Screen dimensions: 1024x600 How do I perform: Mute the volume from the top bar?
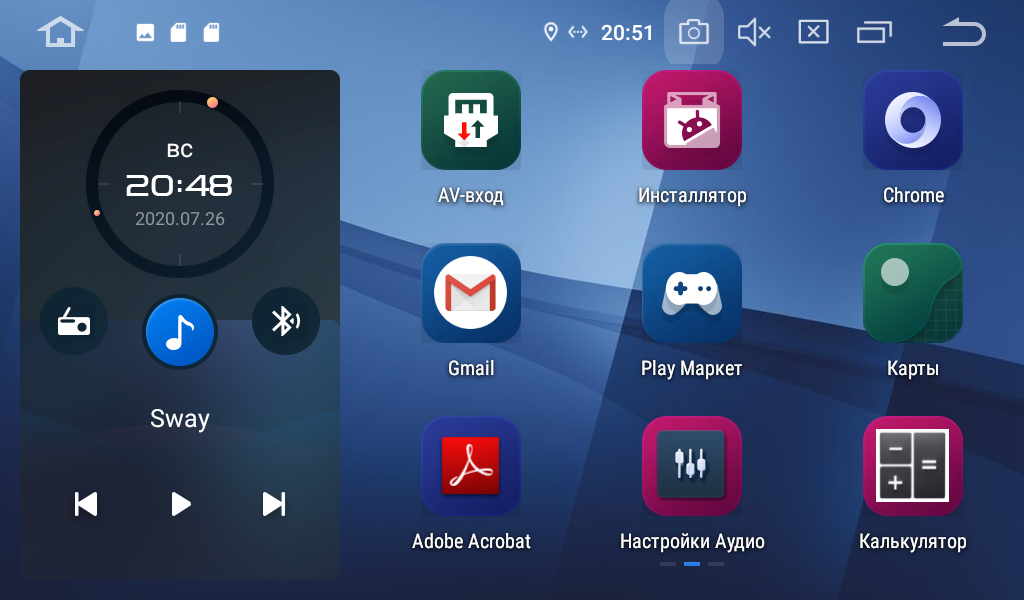click(x=753, y=33)
